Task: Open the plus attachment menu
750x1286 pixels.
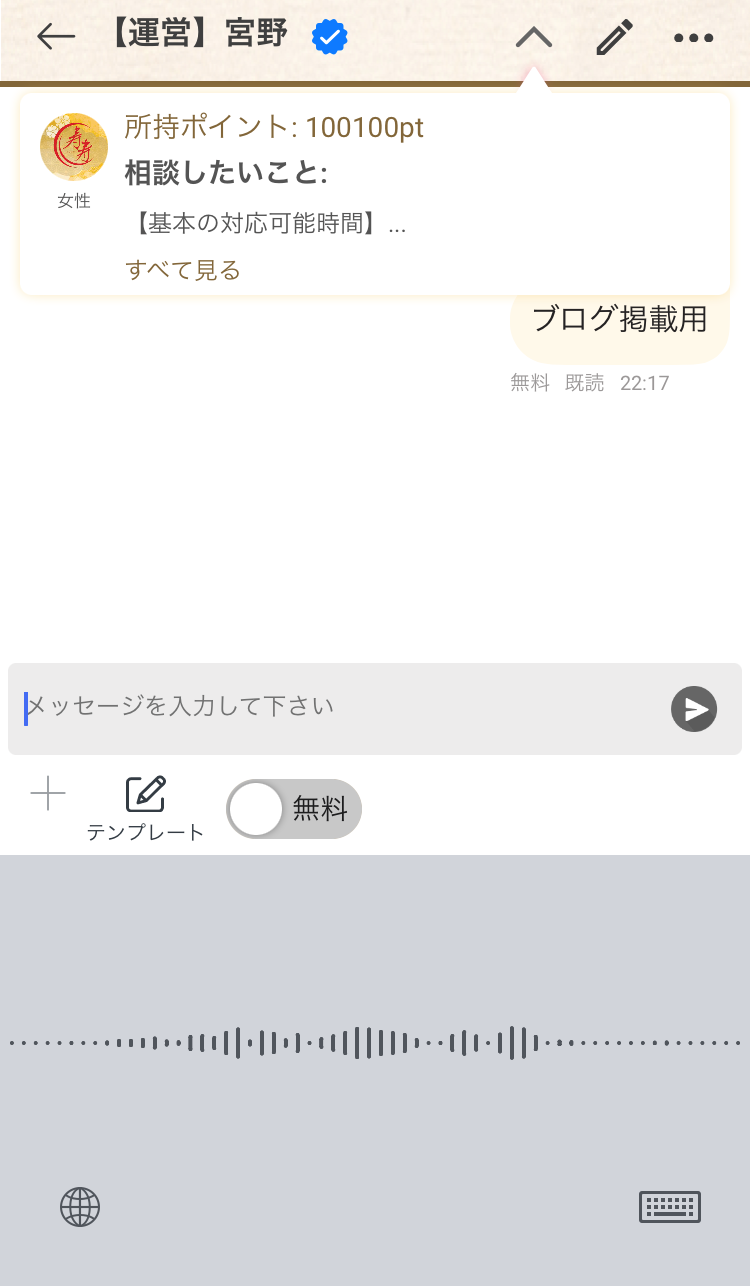Action: click(48, 795)
